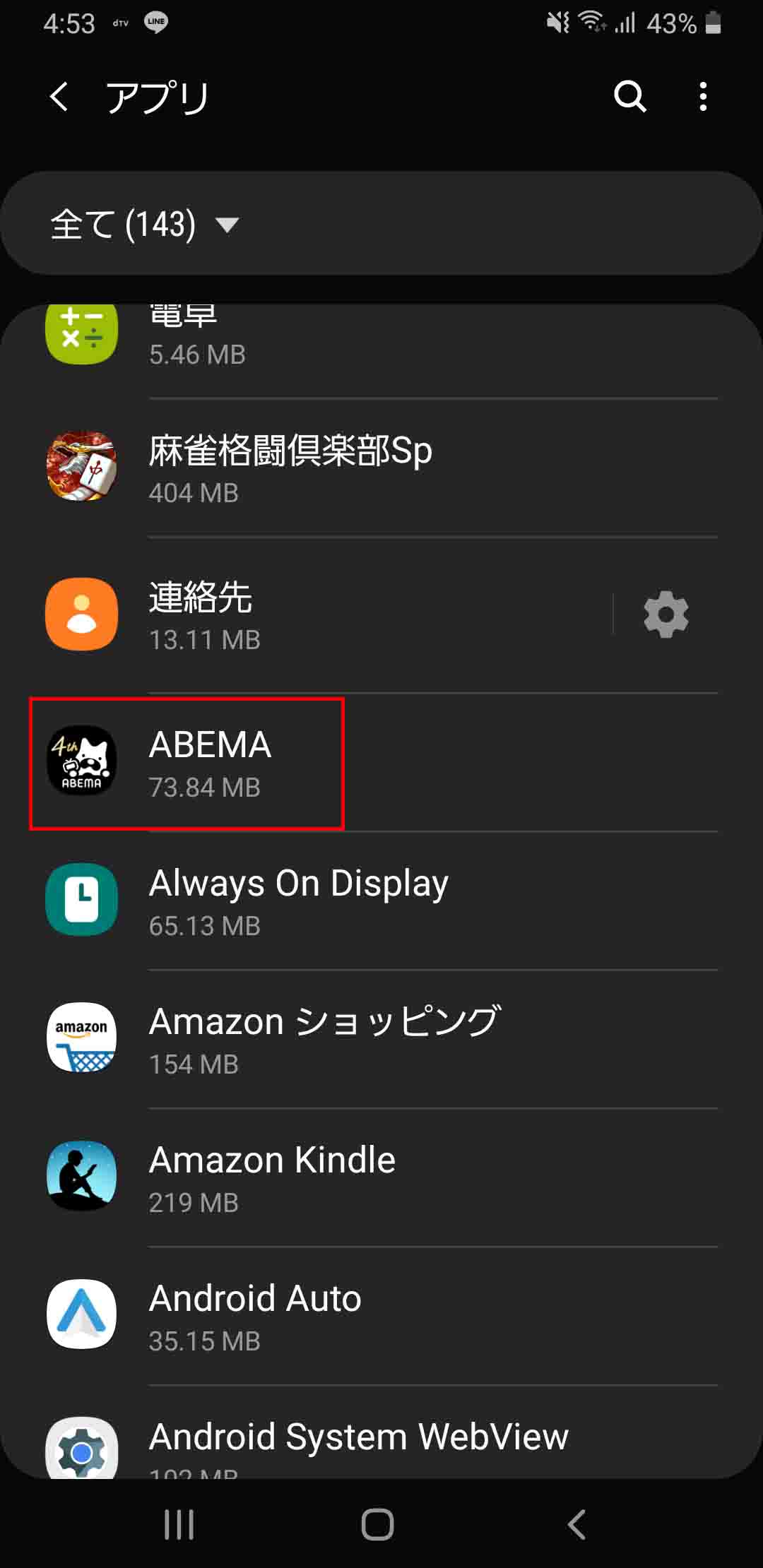Screen dimensions: 763x1568
Task: Open Android Auto app info
Action: tap(254, 1316)
